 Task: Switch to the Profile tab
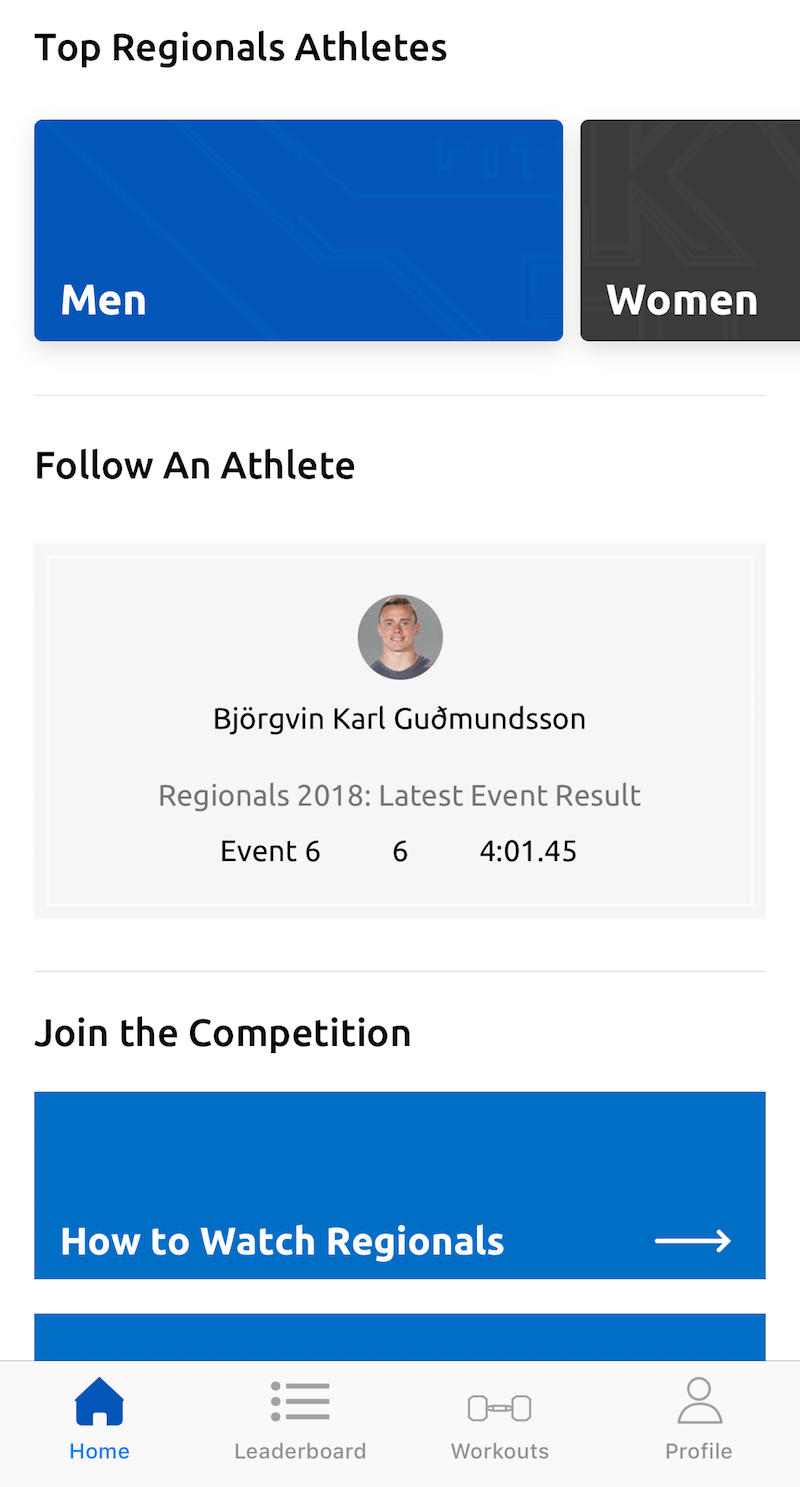699,1420
